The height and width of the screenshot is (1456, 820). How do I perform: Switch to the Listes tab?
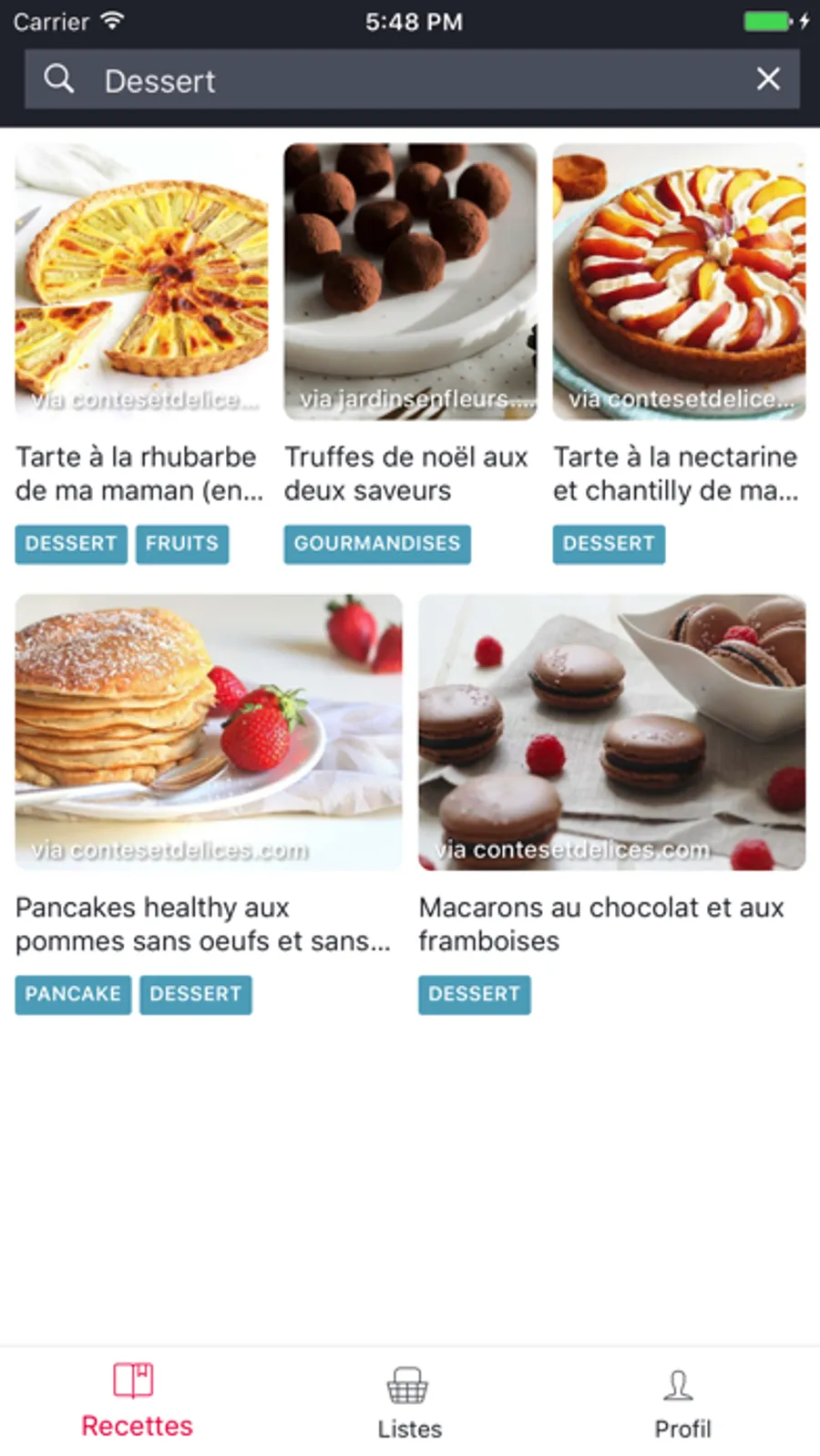pyautogui.click(x=409, y=1402)
